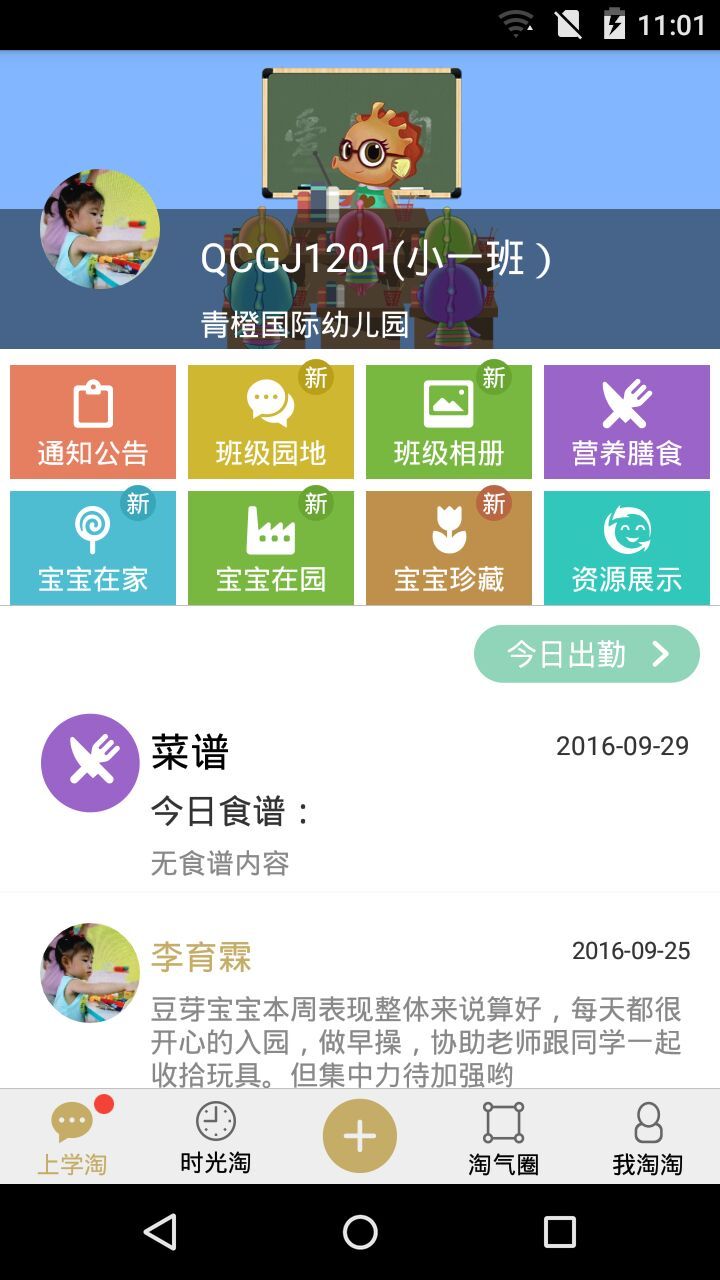The width and height of the screenshot is (720, 1280).
Task: Open the 营养膳食 nutrition meals tile
Action: 627,422
